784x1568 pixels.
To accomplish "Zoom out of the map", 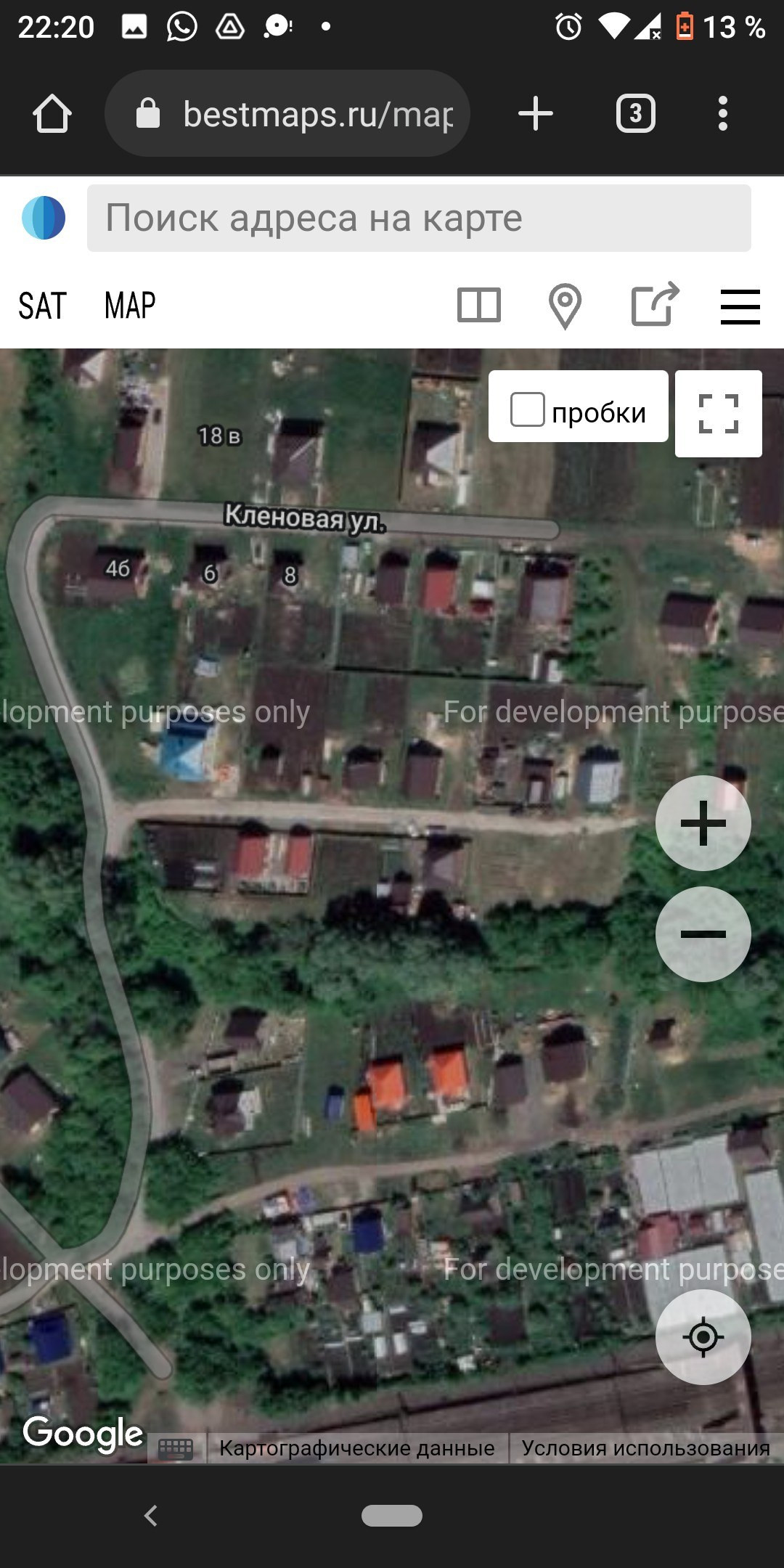I will point(703,934).
